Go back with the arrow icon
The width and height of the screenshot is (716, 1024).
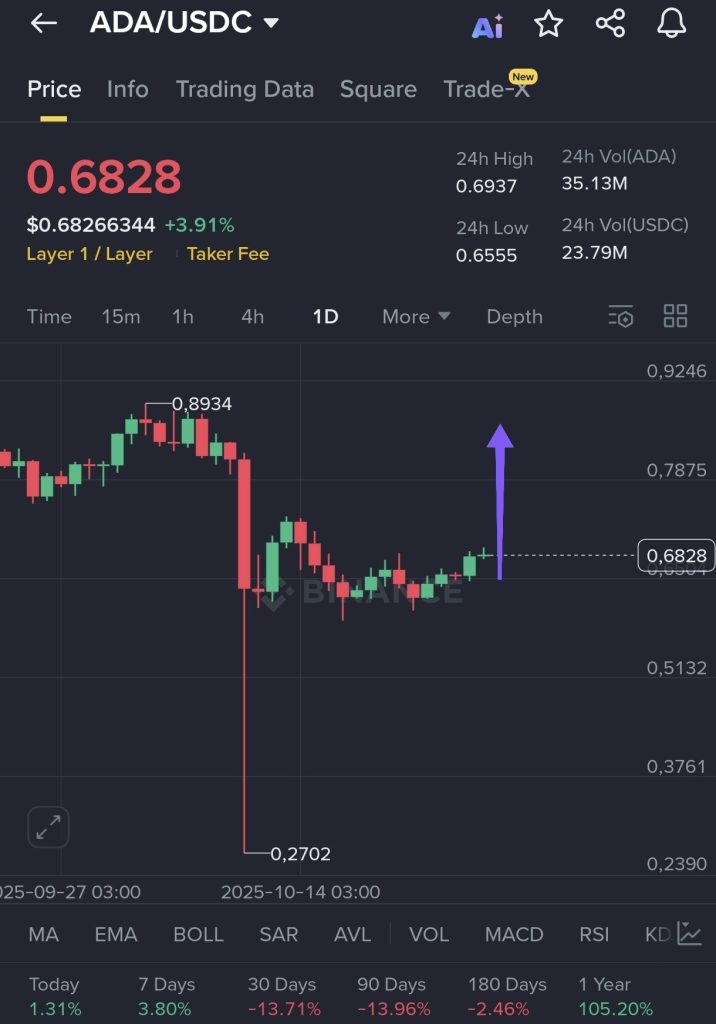point(44,23)
